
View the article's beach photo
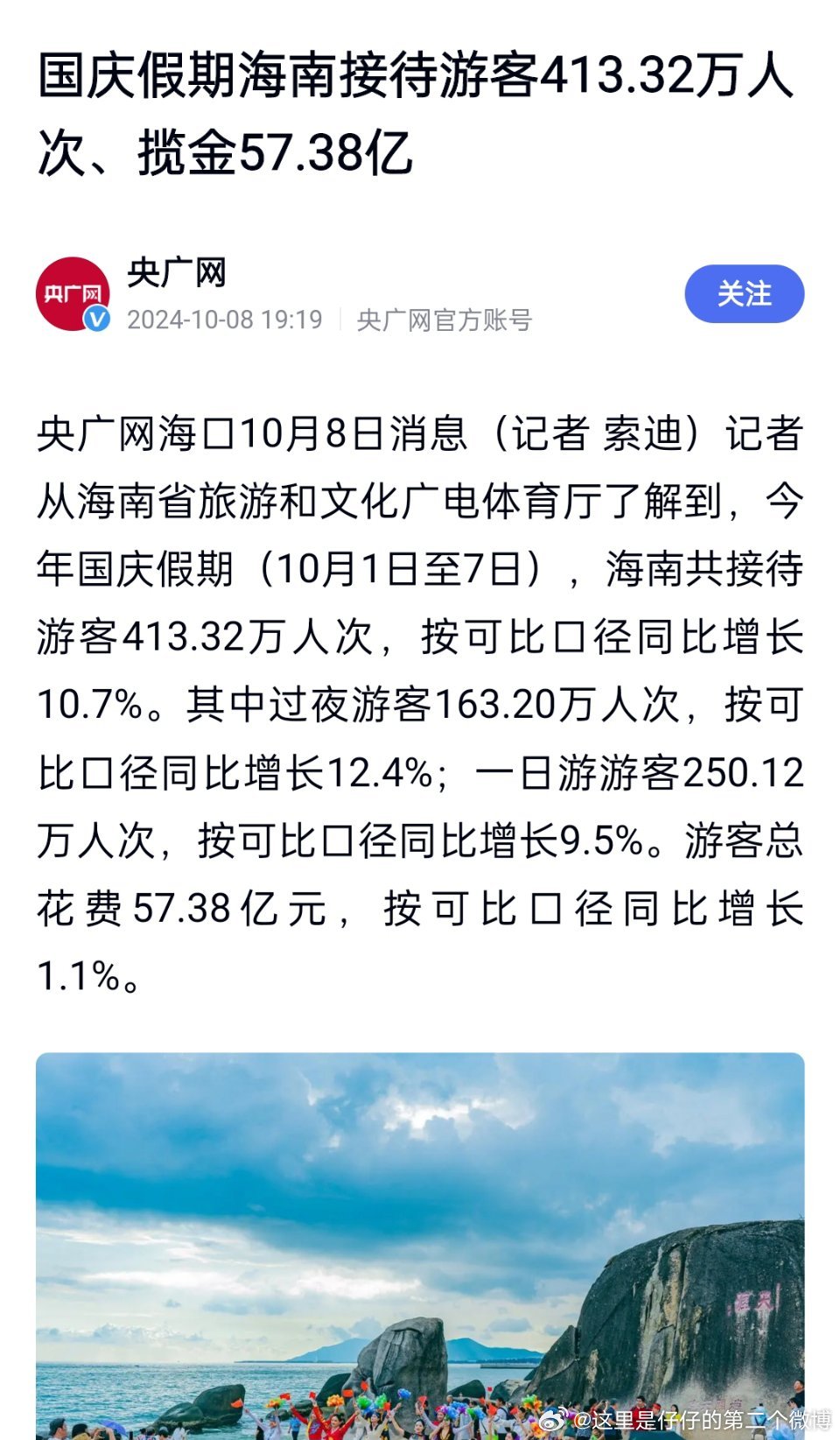click(x=420, y=1246)
